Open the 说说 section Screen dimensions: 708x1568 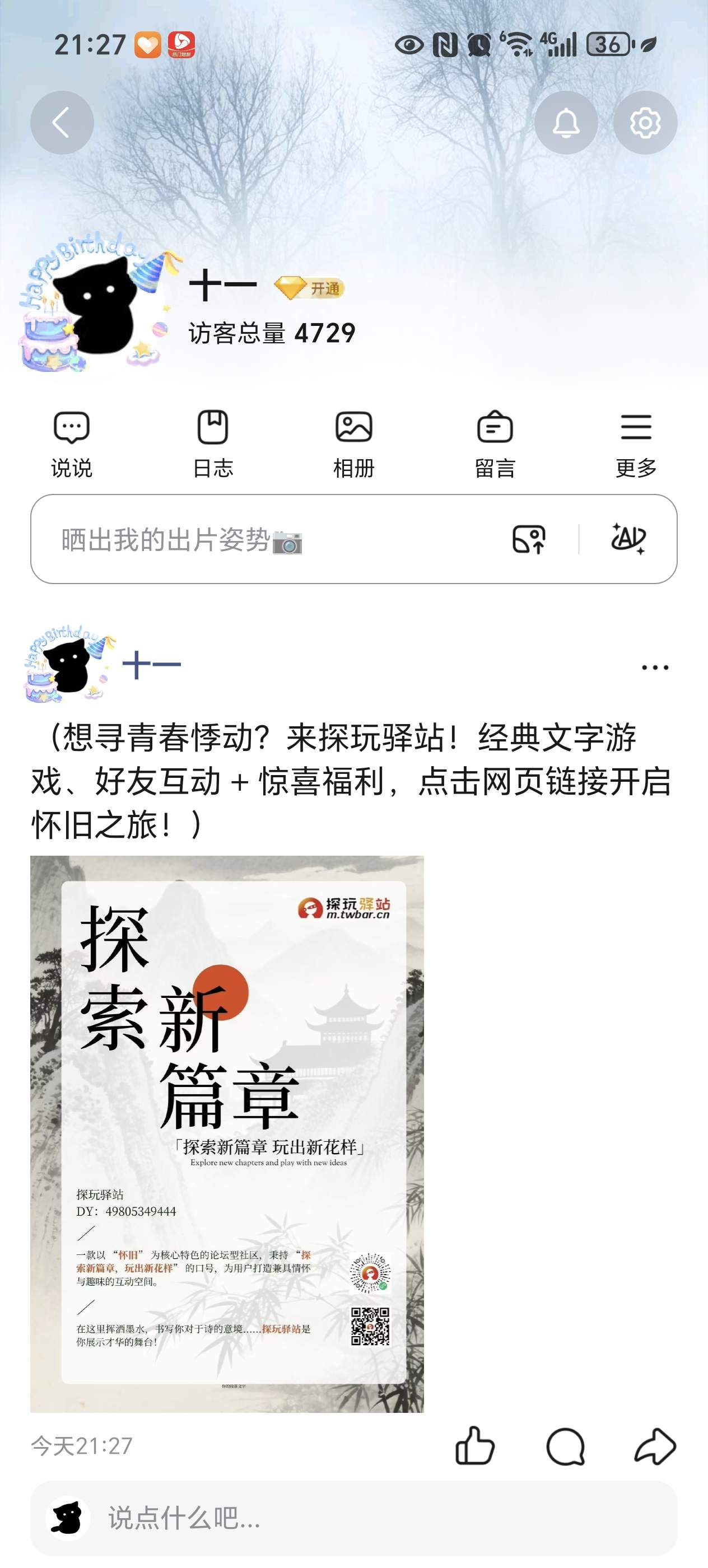71,443
